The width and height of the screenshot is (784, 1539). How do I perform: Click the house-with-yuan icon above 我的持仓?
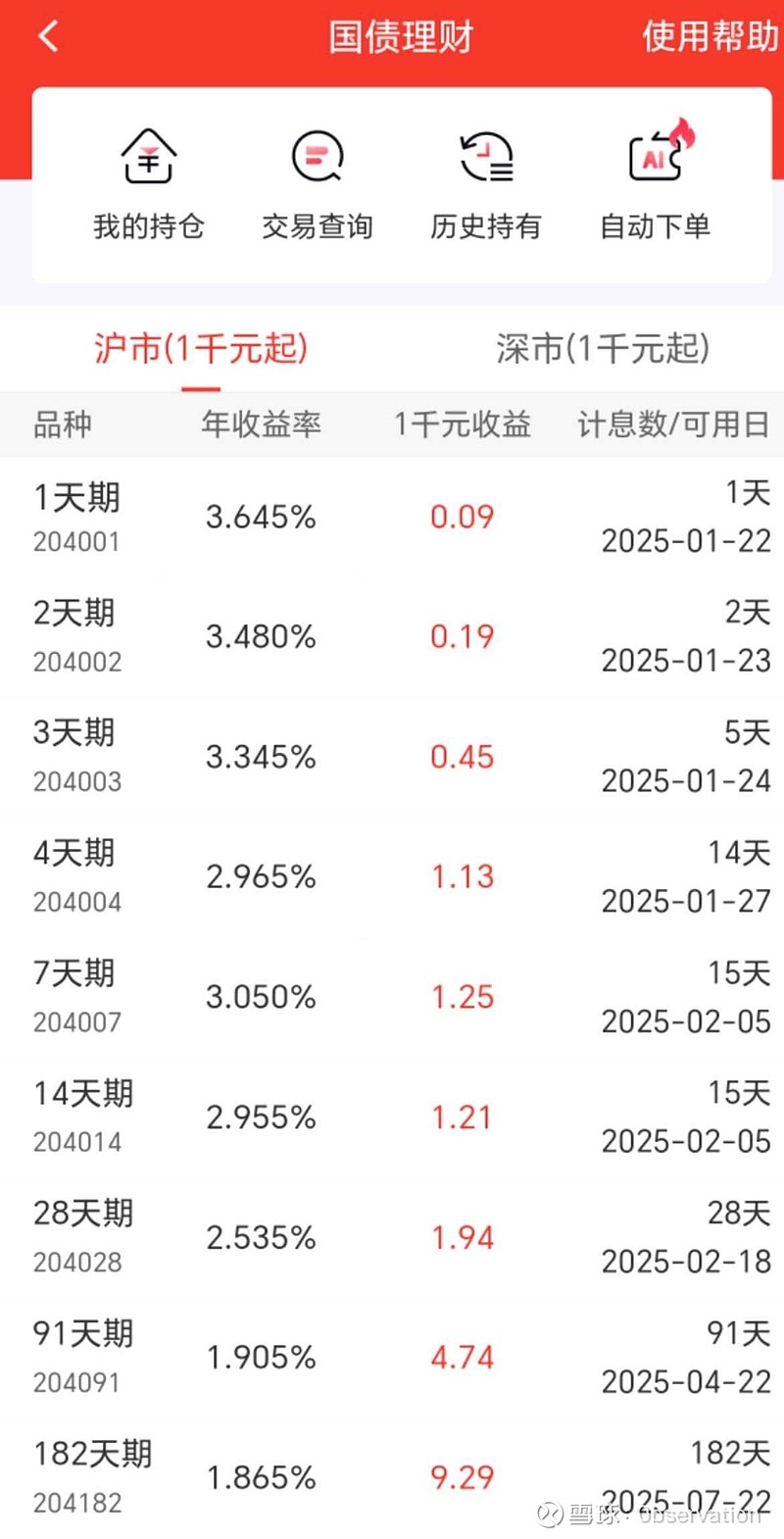[147, 155]
